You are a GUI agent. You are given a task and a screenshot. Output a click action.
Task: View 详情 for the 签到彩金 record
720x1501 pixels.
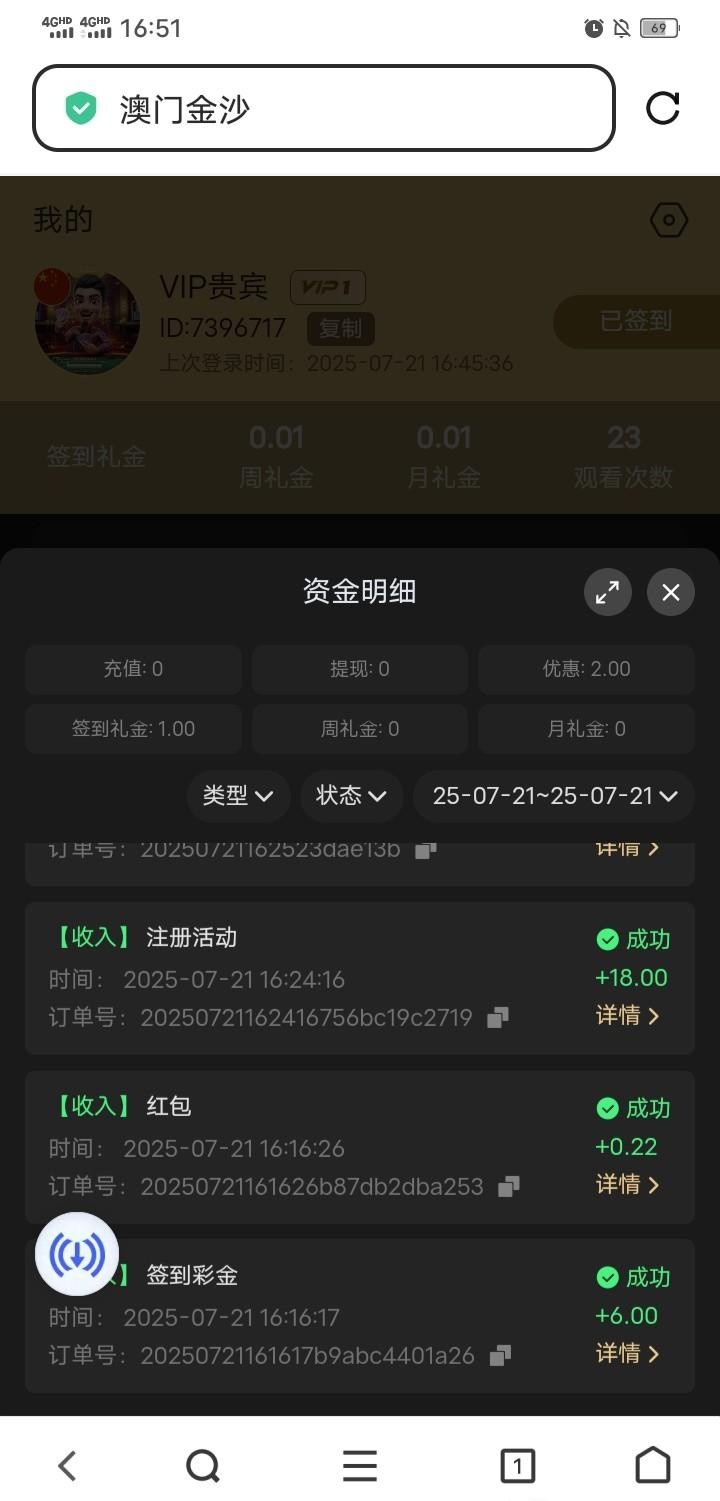628,1354
